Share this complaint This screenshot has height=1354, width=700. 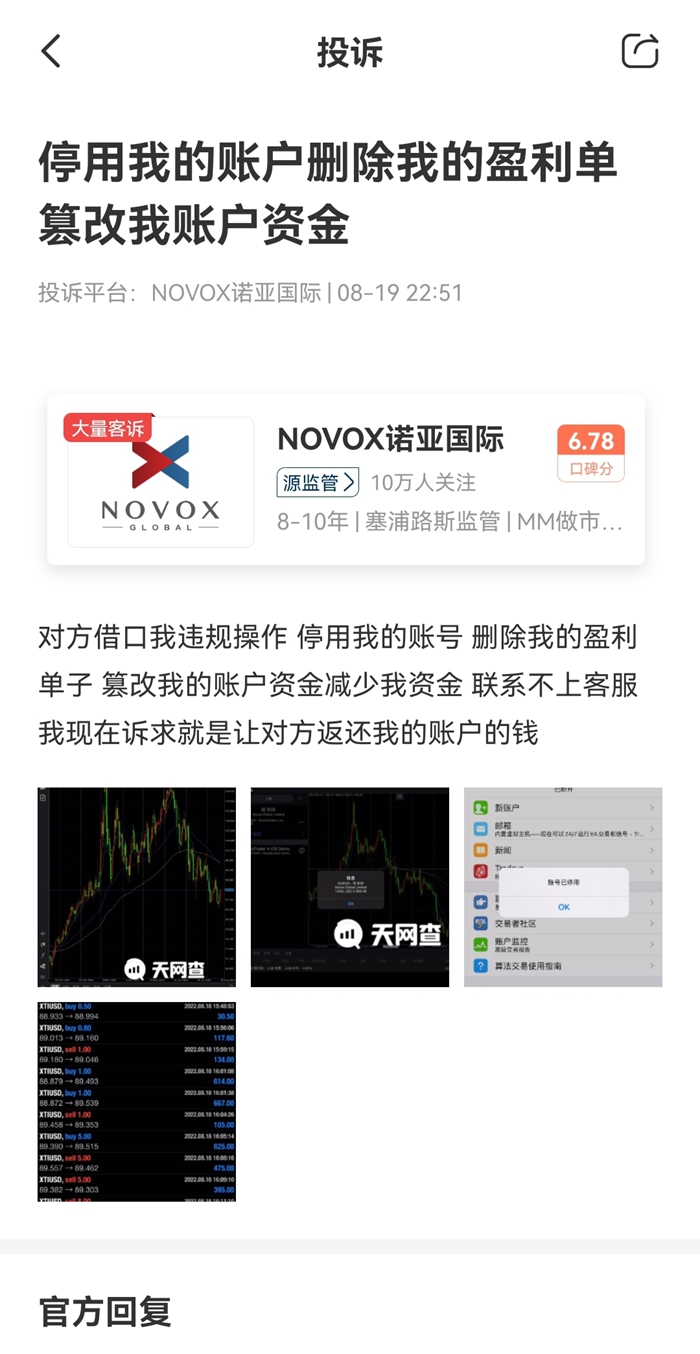(x=640, y=51)
